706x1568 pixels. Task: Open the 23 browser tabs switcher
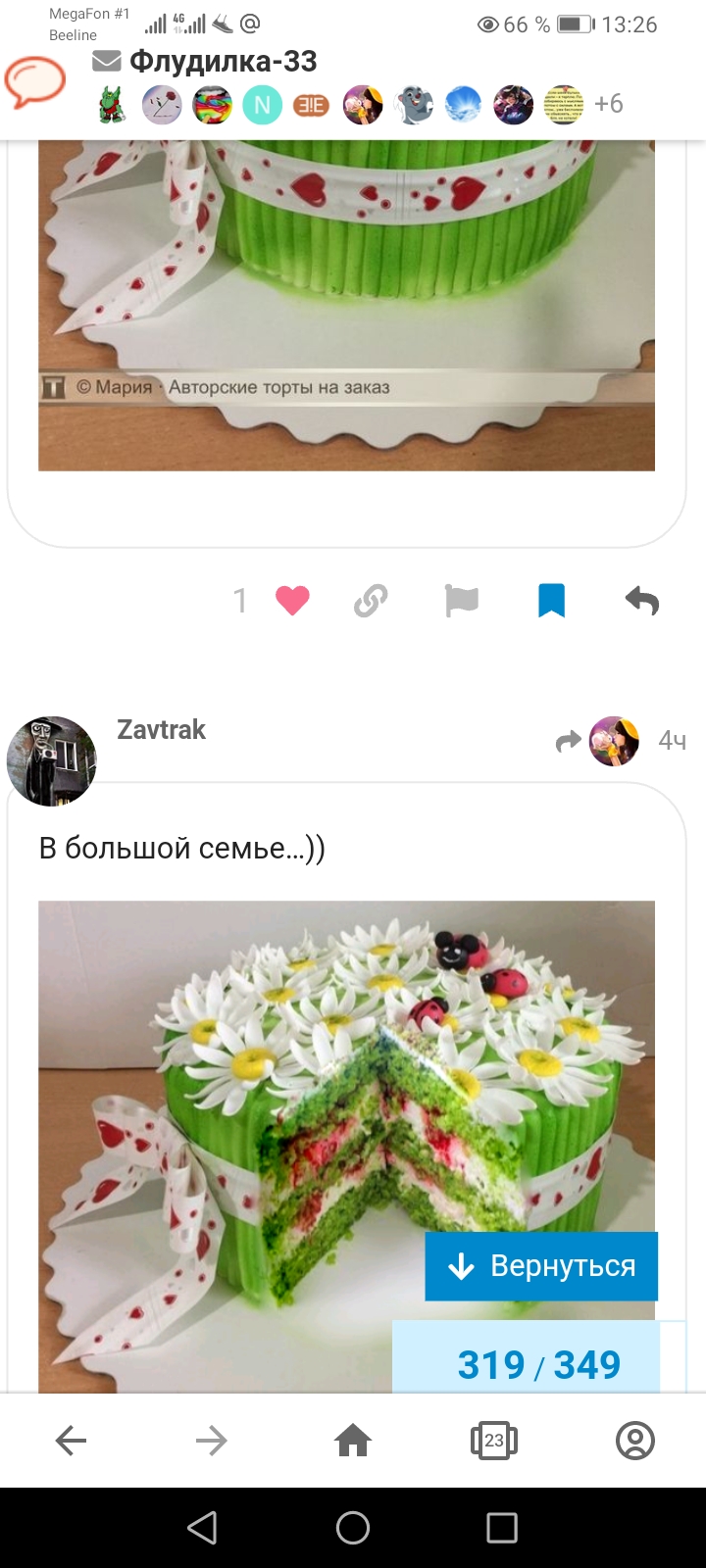point(494,1441)
